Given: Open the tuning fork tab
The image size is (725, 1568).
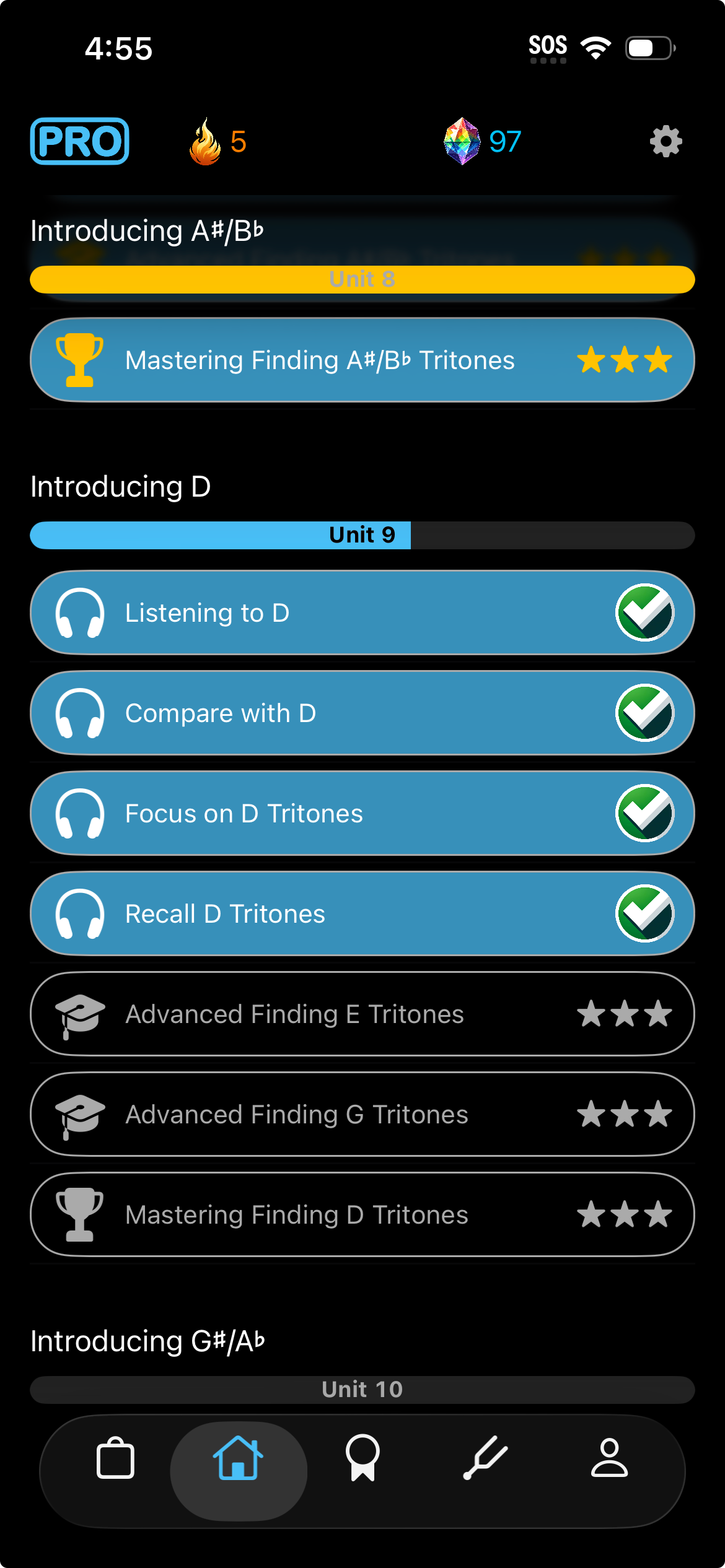Looking at the screenshot, I should 486,1458.
